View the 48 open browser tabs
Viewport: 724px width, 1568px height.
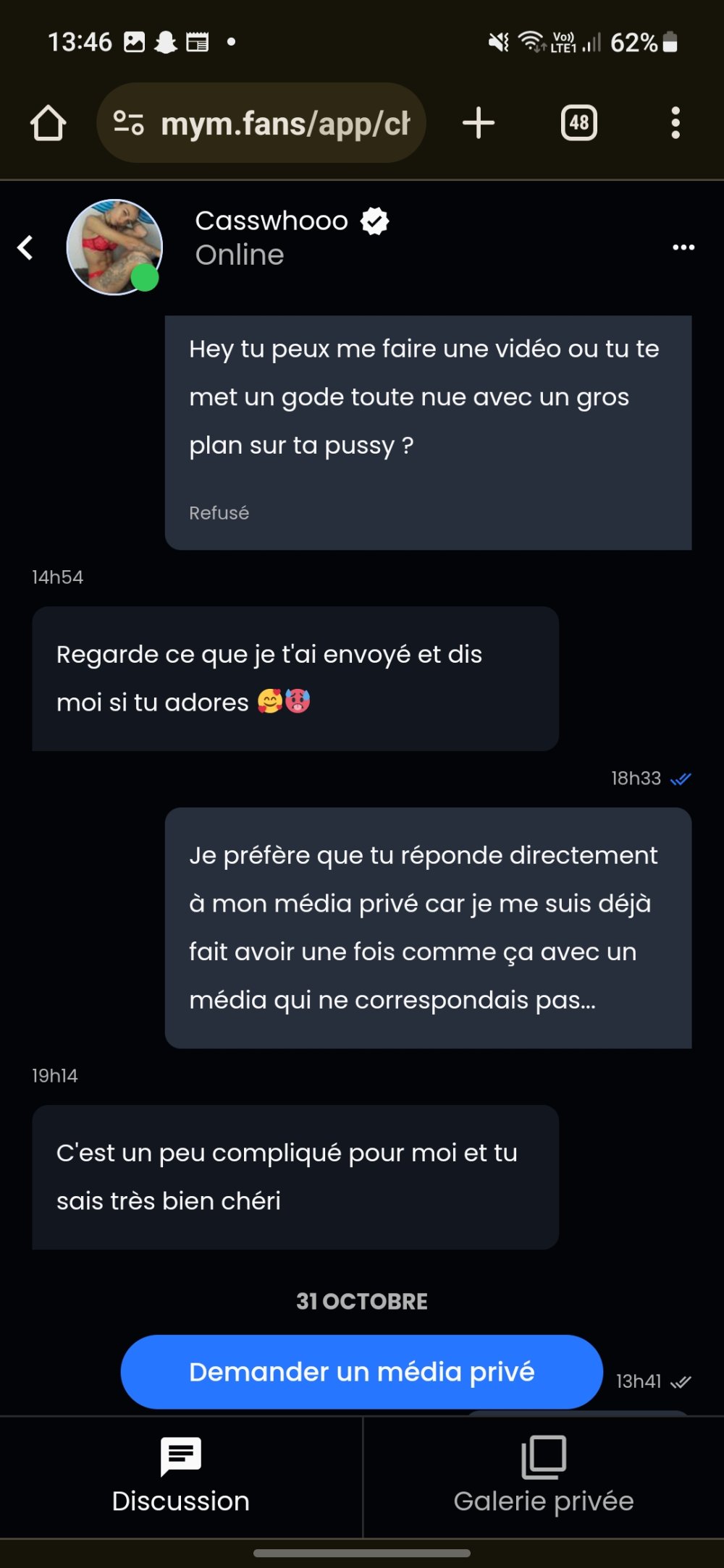pos(578,123)
